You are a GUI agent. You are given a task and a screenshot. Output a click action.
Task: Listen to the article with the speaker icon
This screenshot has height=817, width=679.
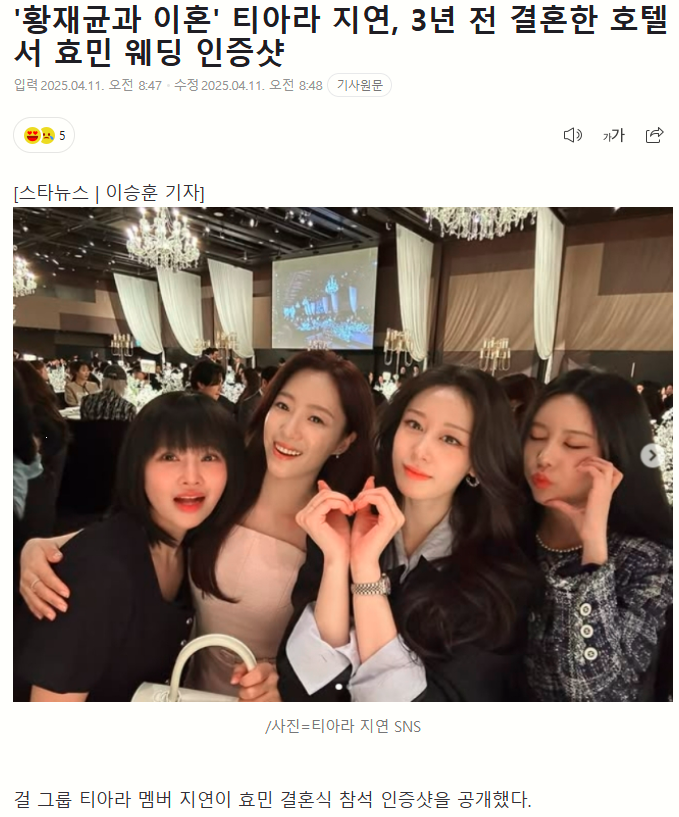pos(572,135)
